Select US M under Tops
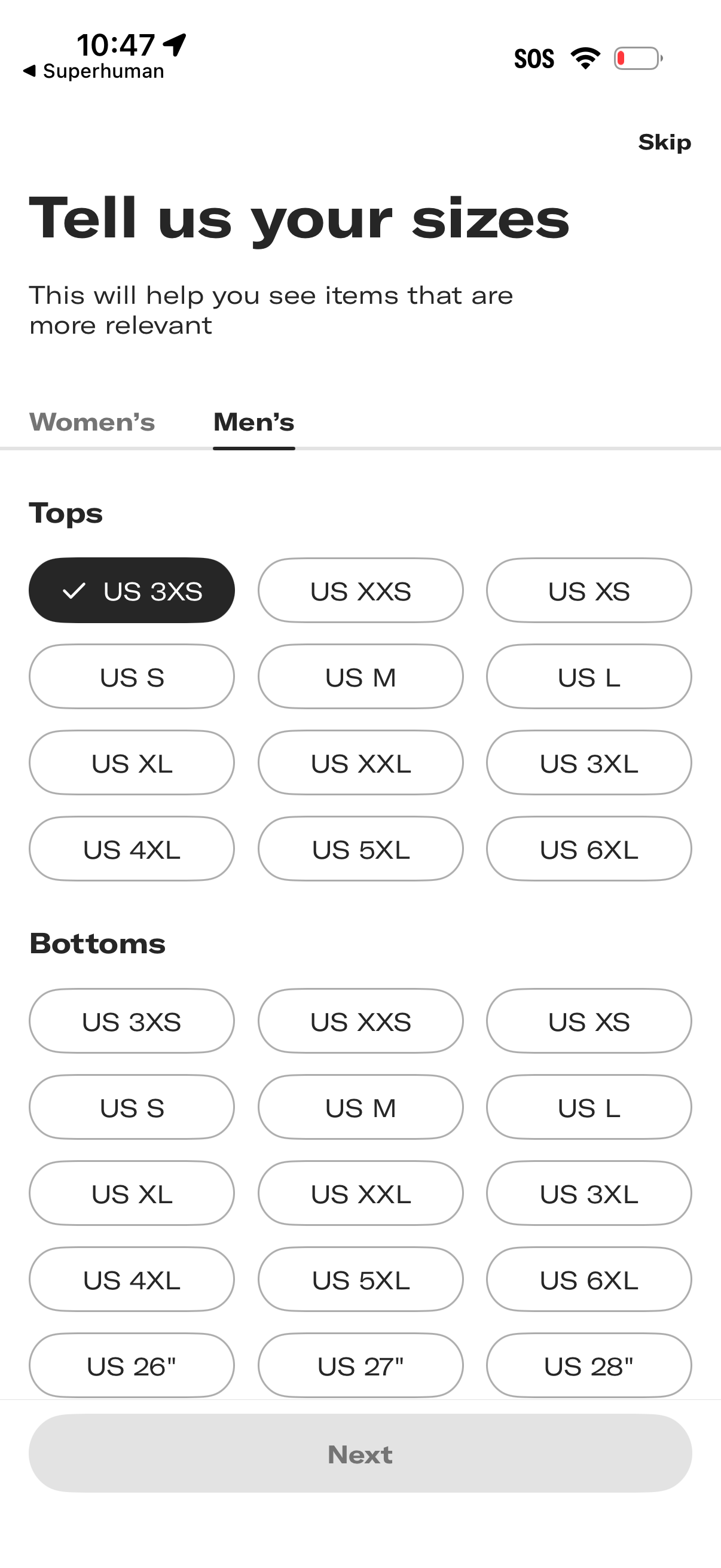721x1568 pixels. point(360,676)
